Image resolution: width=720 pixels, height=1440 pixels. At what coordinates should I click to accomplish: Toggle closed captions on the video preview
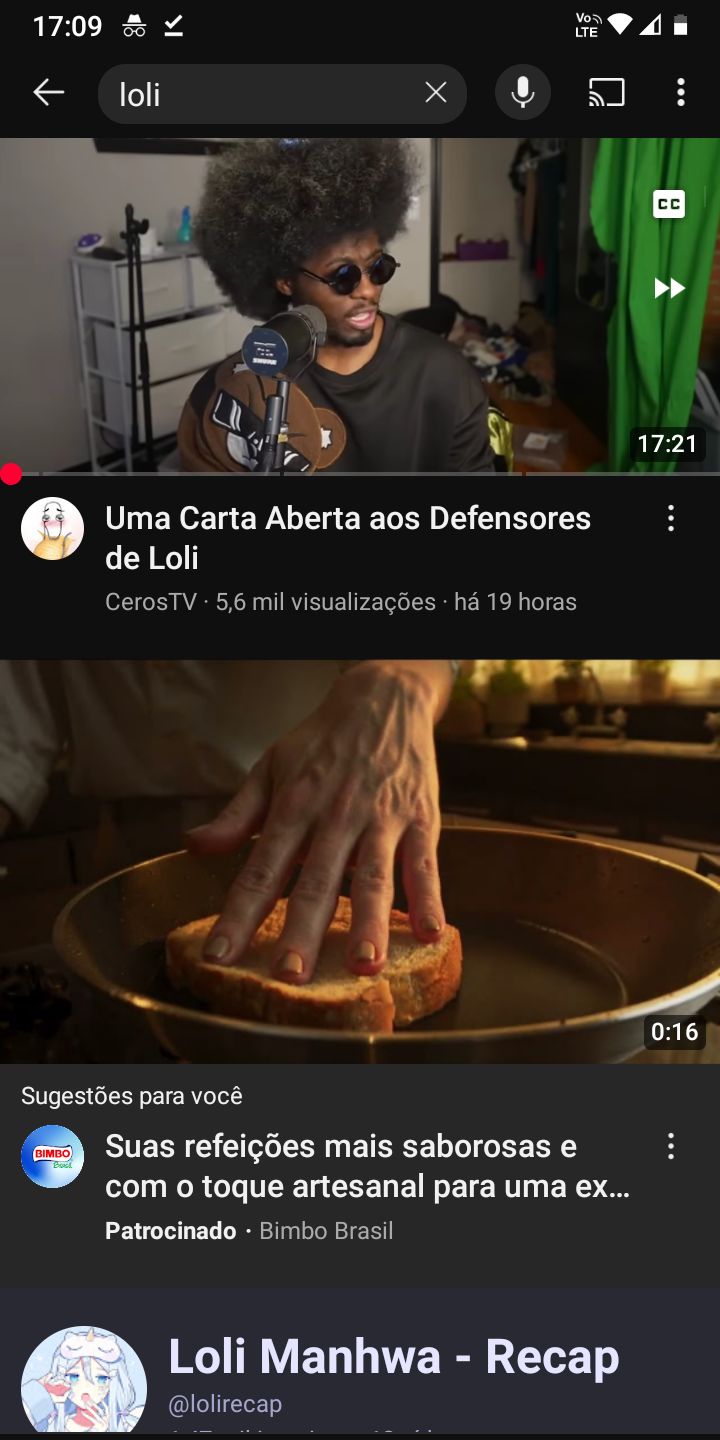pos(668,205)
